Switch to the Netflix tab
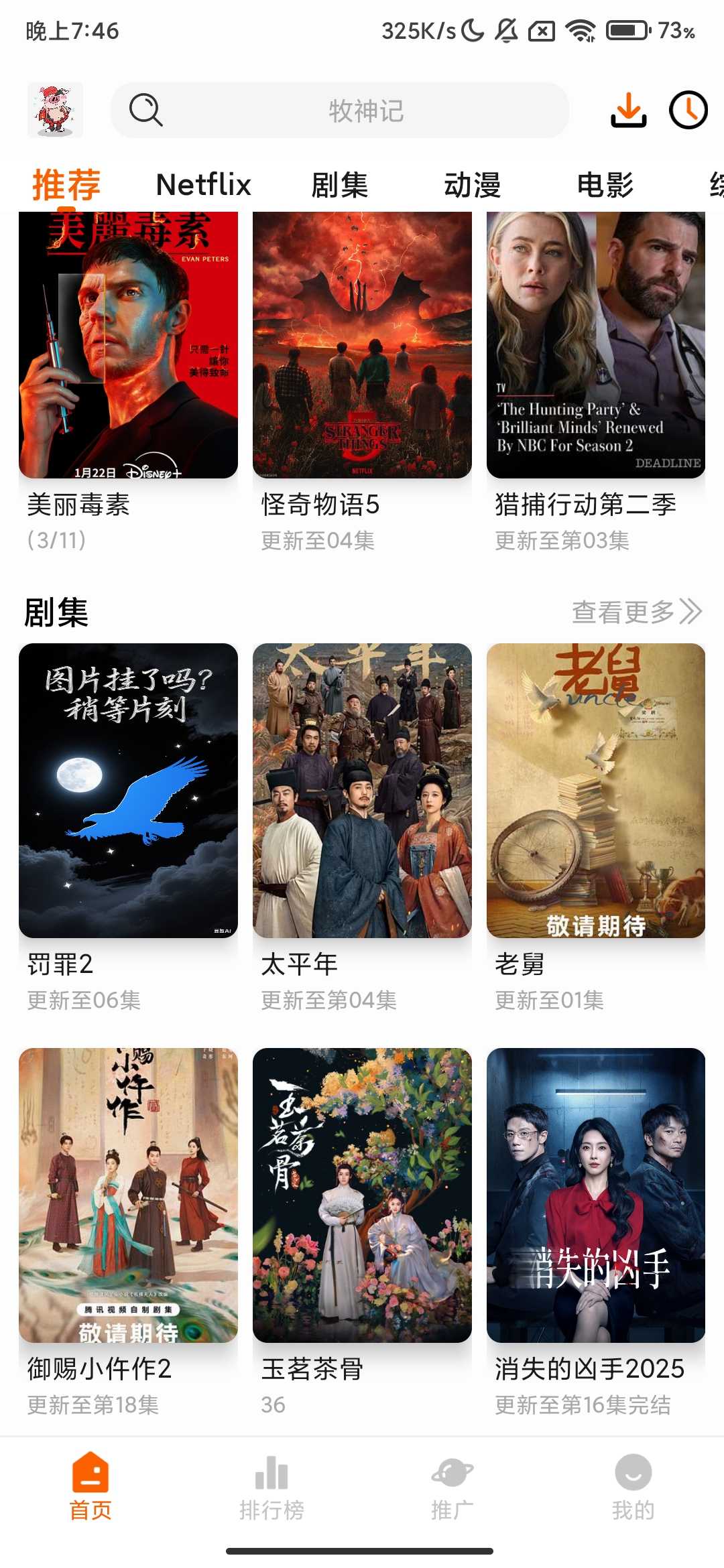Viewport: 724px width, 1568px height. pos(203,185)
